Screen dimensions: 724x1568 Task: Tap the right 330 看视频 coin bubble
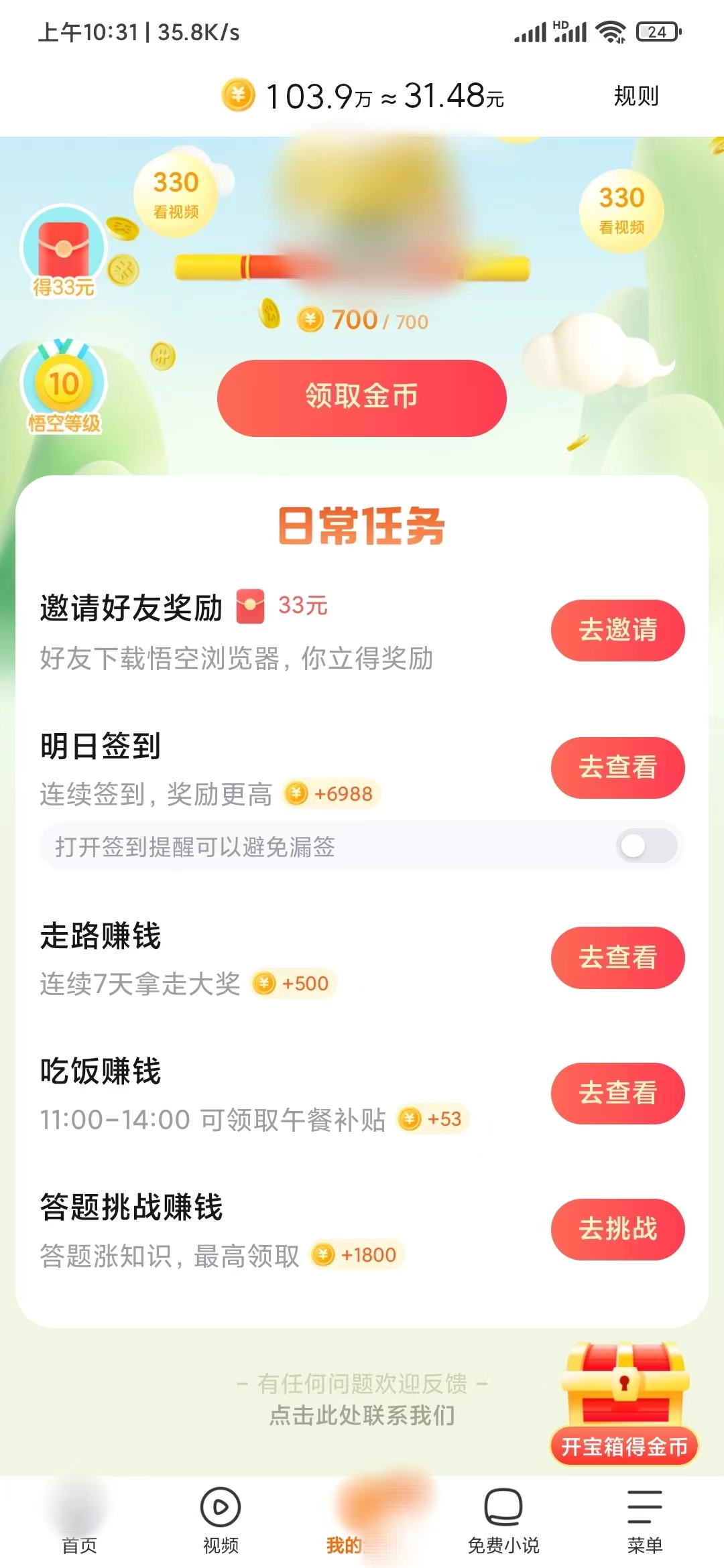[620, 211]
